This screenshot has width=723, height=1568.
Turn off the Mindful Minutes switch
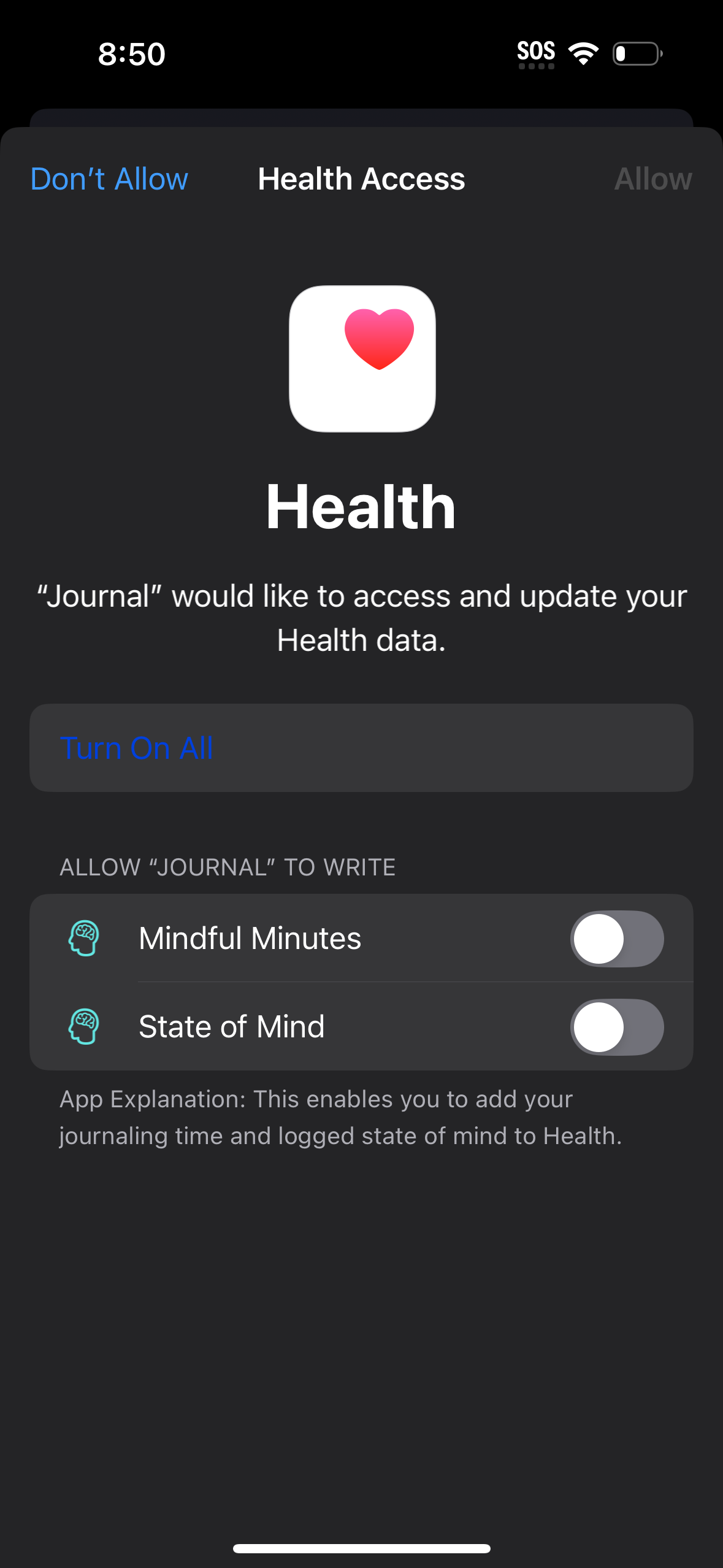click(617, 938)
